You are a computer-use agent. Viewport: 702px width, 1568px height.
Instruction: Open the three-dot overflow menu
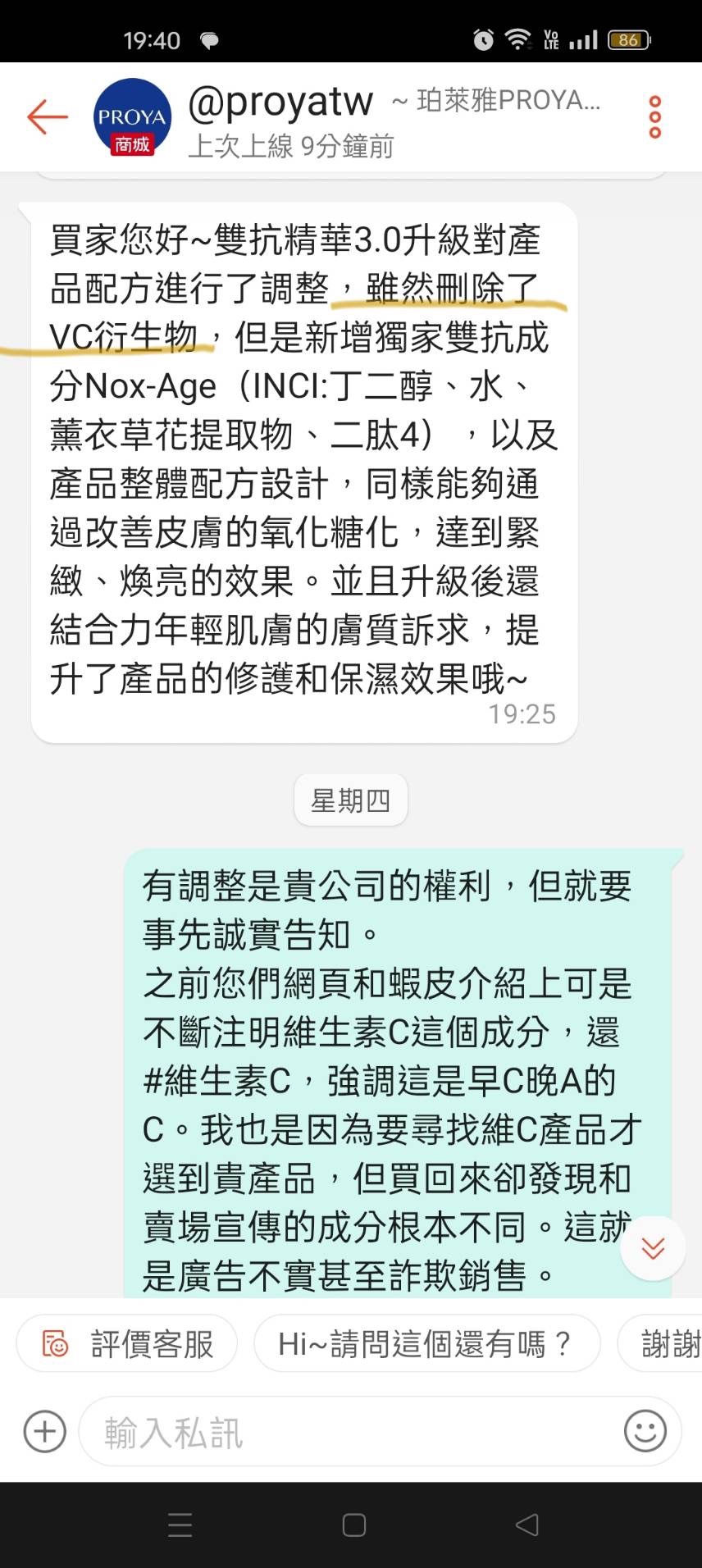654,116
